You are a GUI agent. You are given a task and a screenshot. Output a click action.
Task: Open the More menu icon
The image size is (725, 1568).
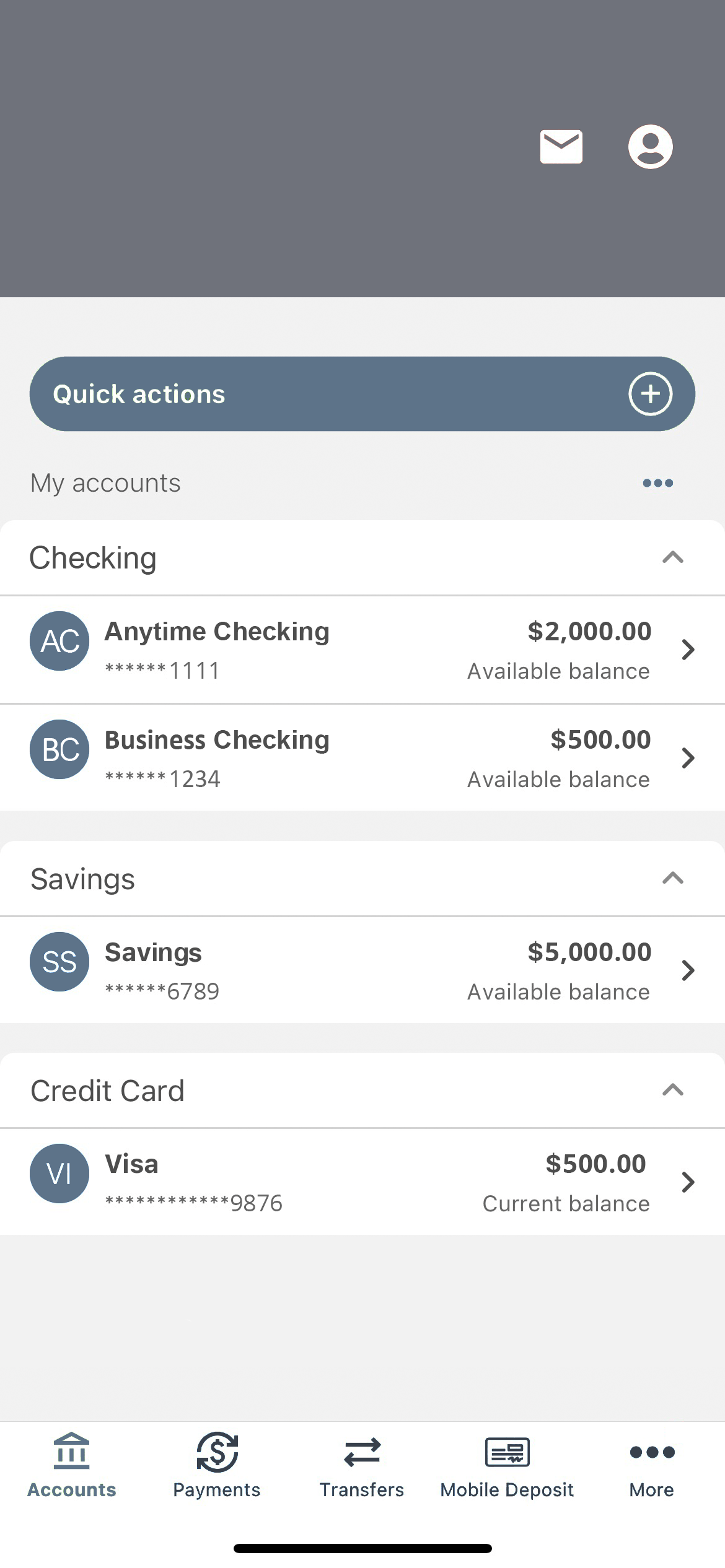point(651,1452)
